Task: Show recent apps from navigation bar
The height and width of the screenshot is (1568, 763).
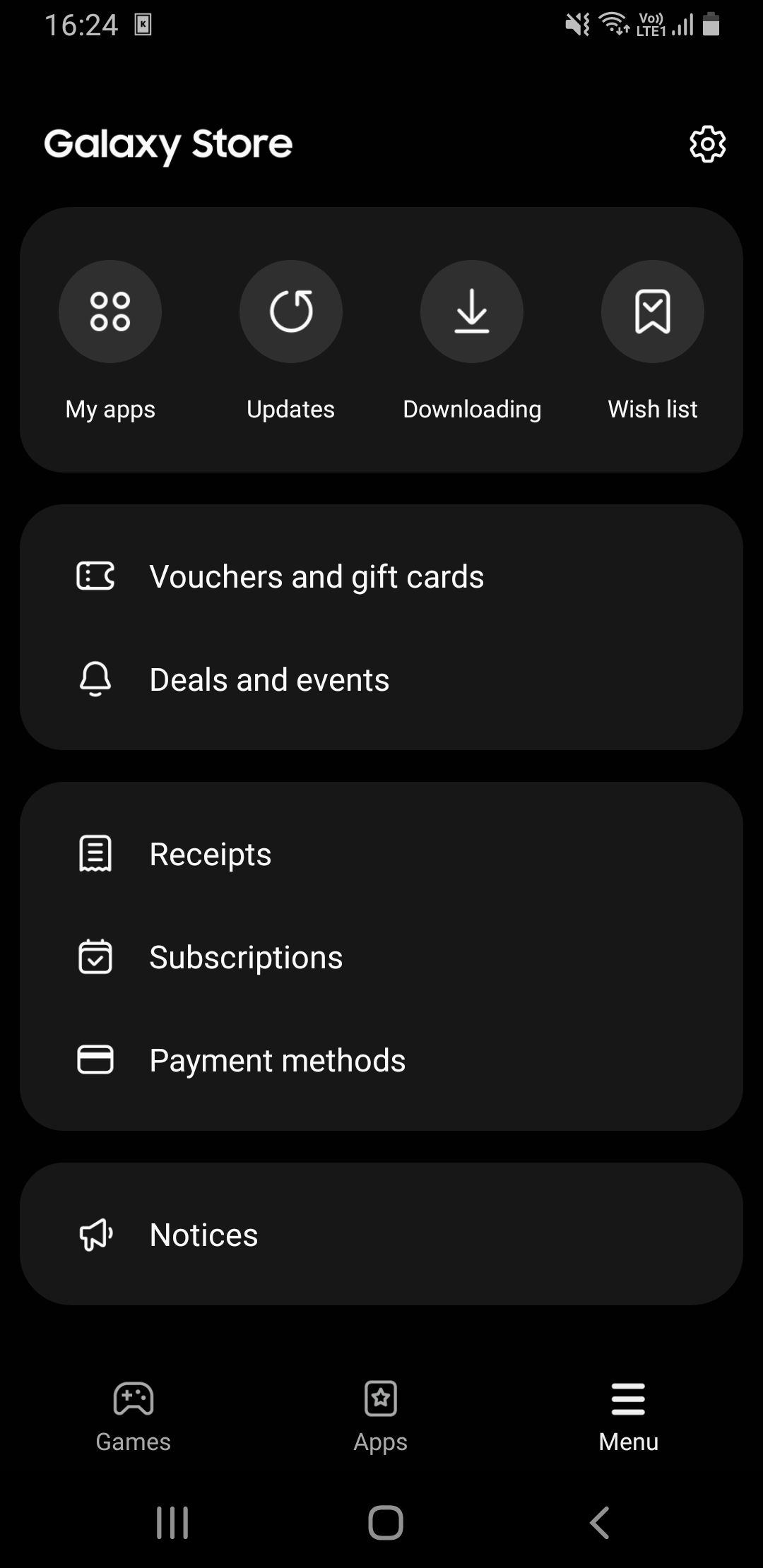Action: pos(172,1522)
